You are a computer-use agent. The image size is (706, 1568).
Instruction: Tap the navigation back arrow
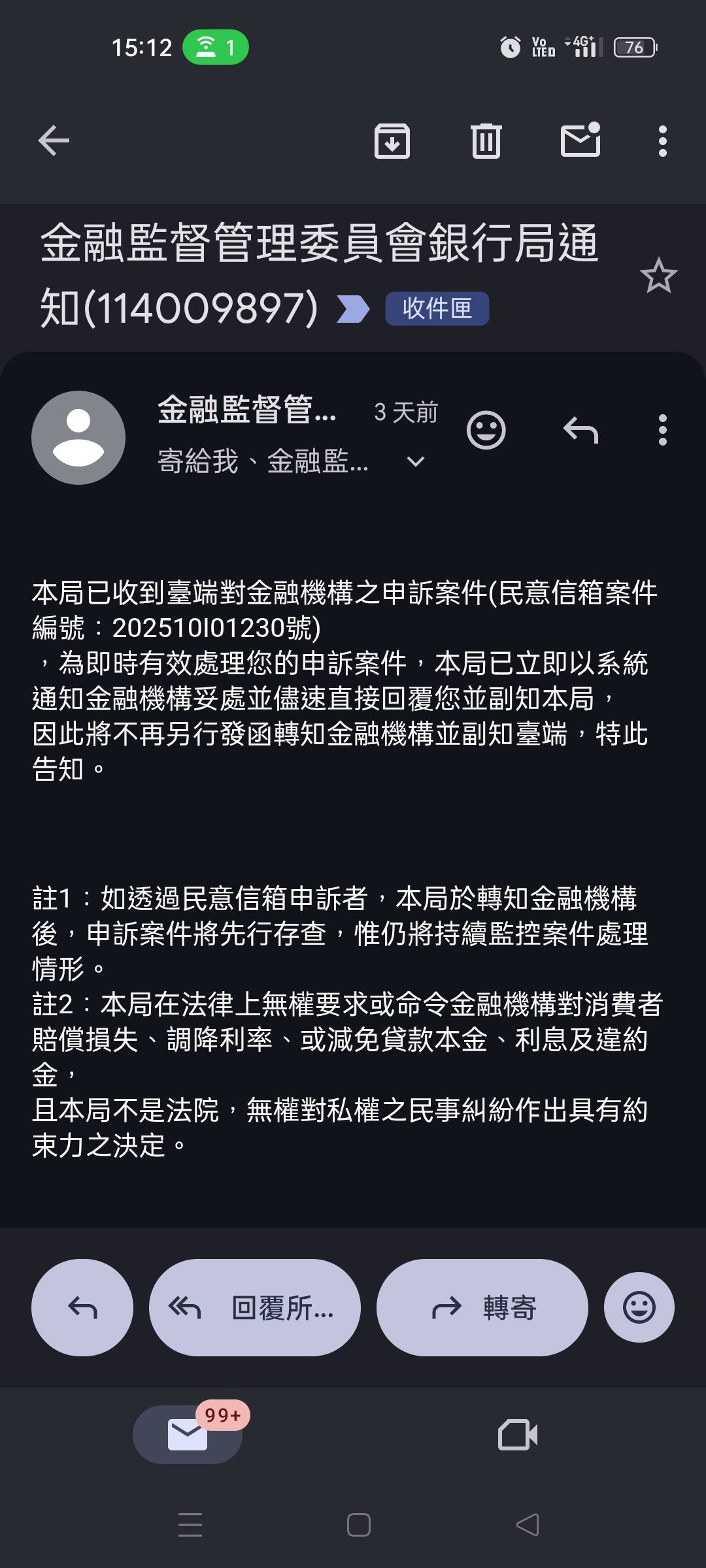(x=52, y=142)
